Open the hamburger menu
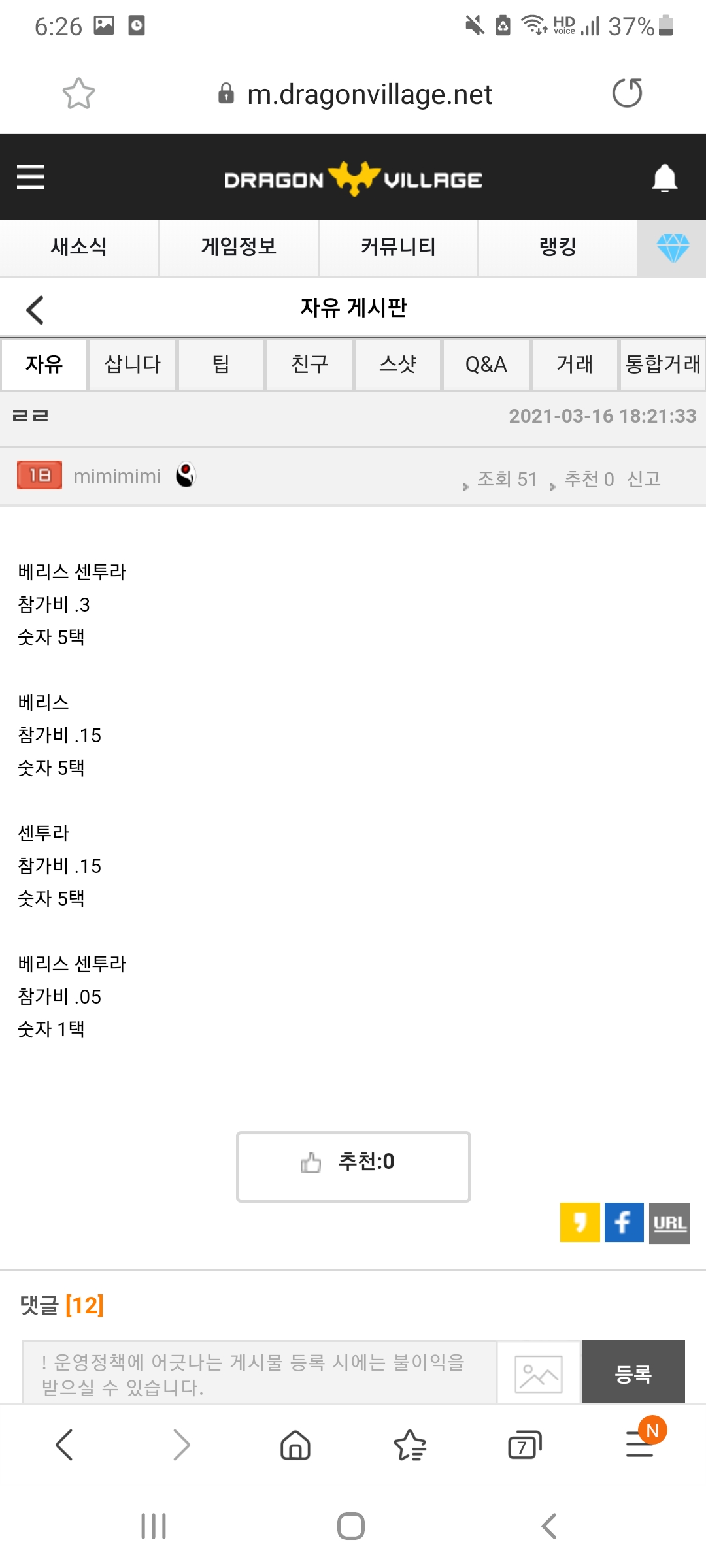The width and height of the screenshot is (706, 1568). [31, 176]
